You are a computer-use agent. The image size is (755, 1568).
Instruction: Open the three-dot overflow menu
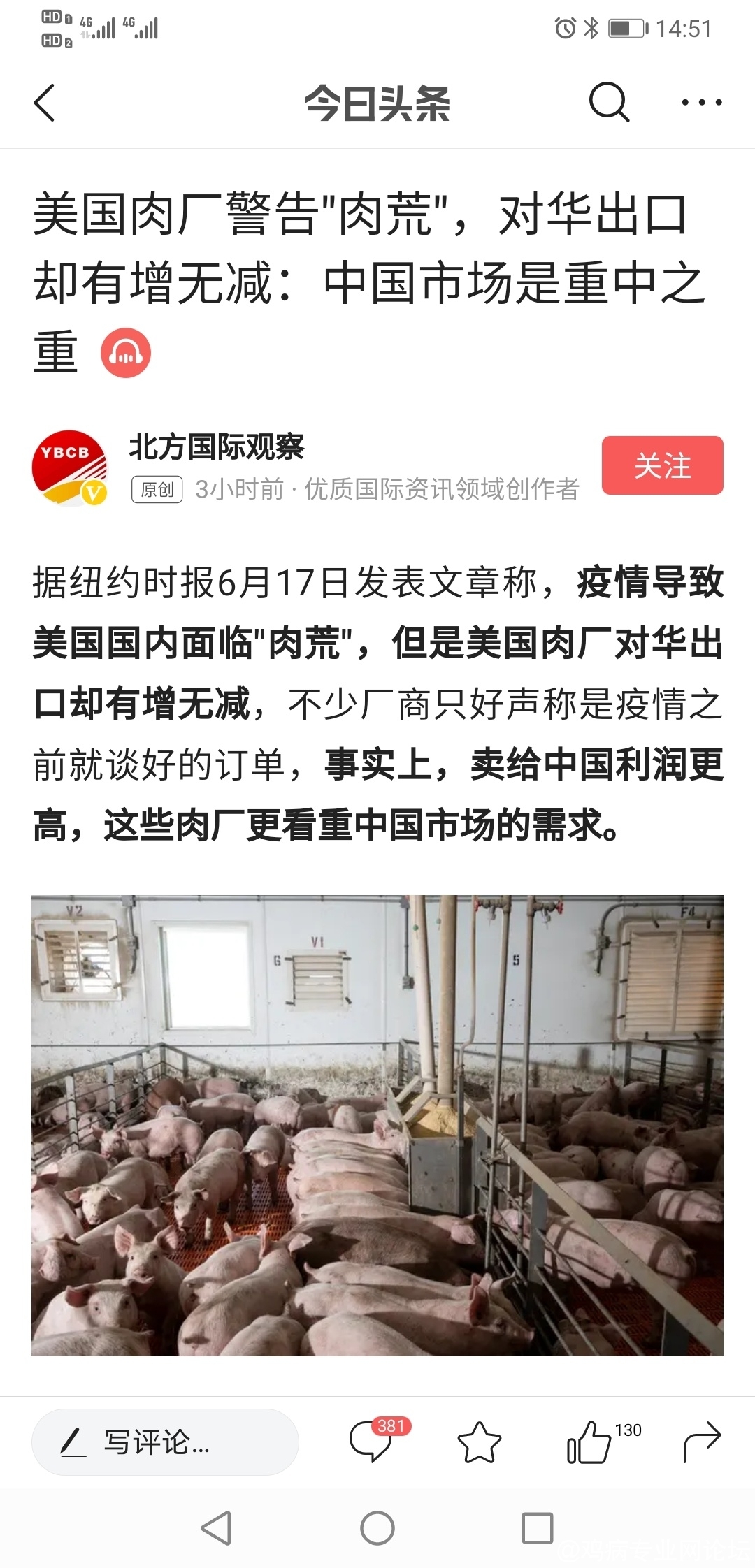point(701,103)
